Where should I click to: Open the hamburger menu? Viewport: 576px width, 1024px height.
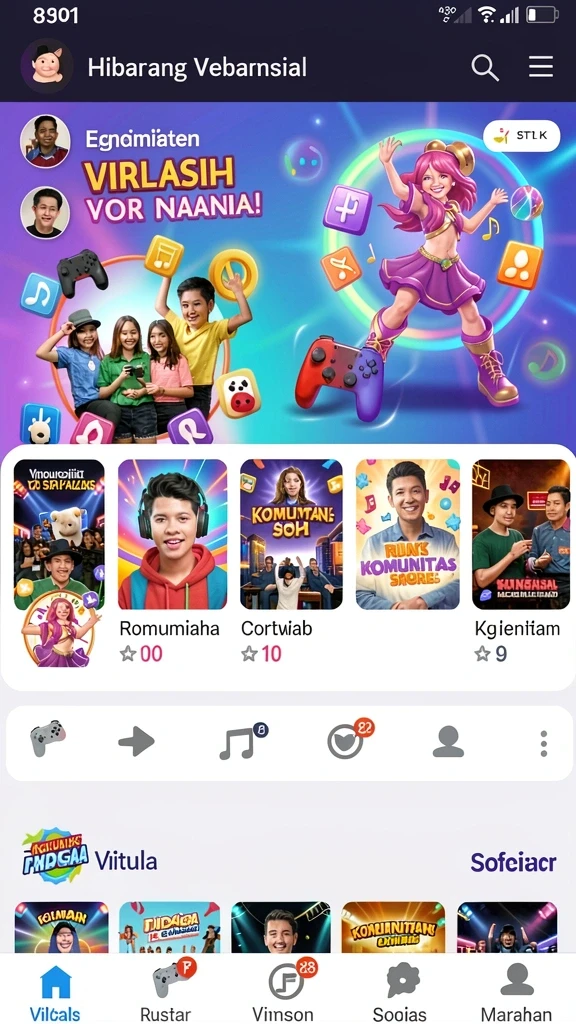541,67
